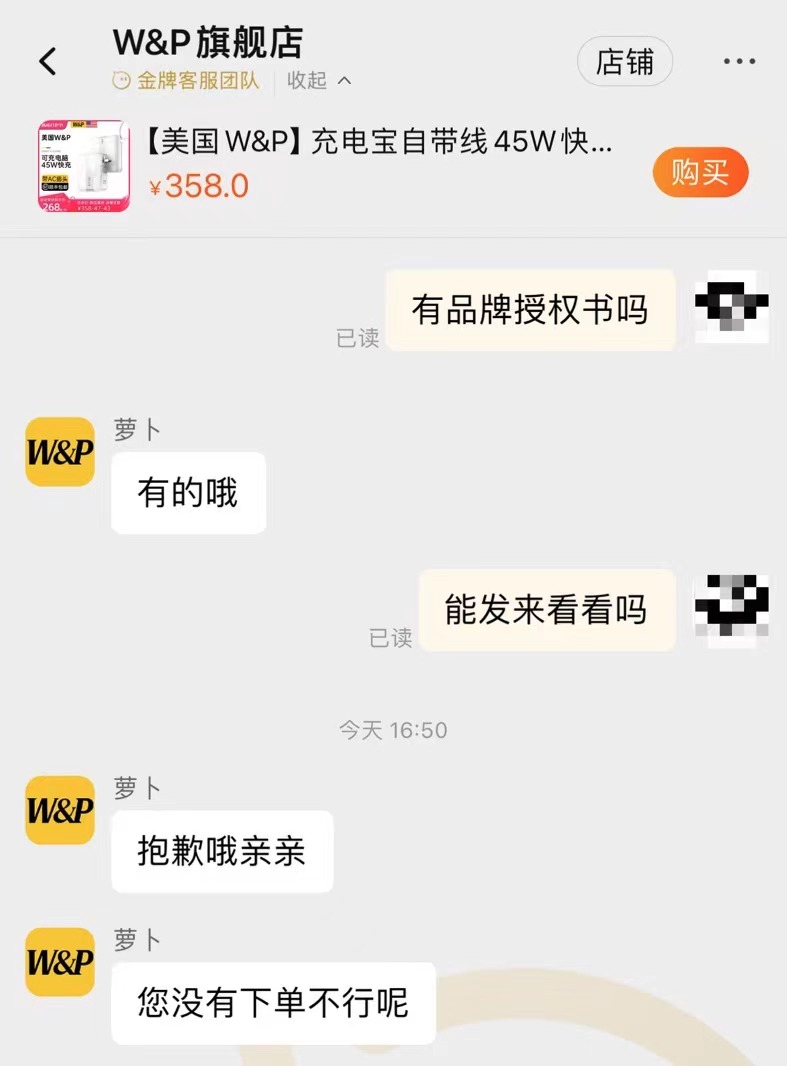This screenshot has width=787, height=1066.
Task: Open the 店铺 store page
Action: click(625, 62)
